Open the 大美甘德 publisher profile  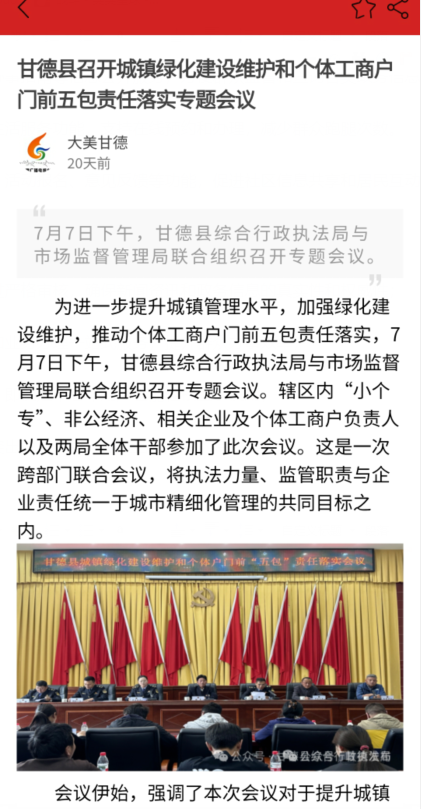tap(97, 142)
